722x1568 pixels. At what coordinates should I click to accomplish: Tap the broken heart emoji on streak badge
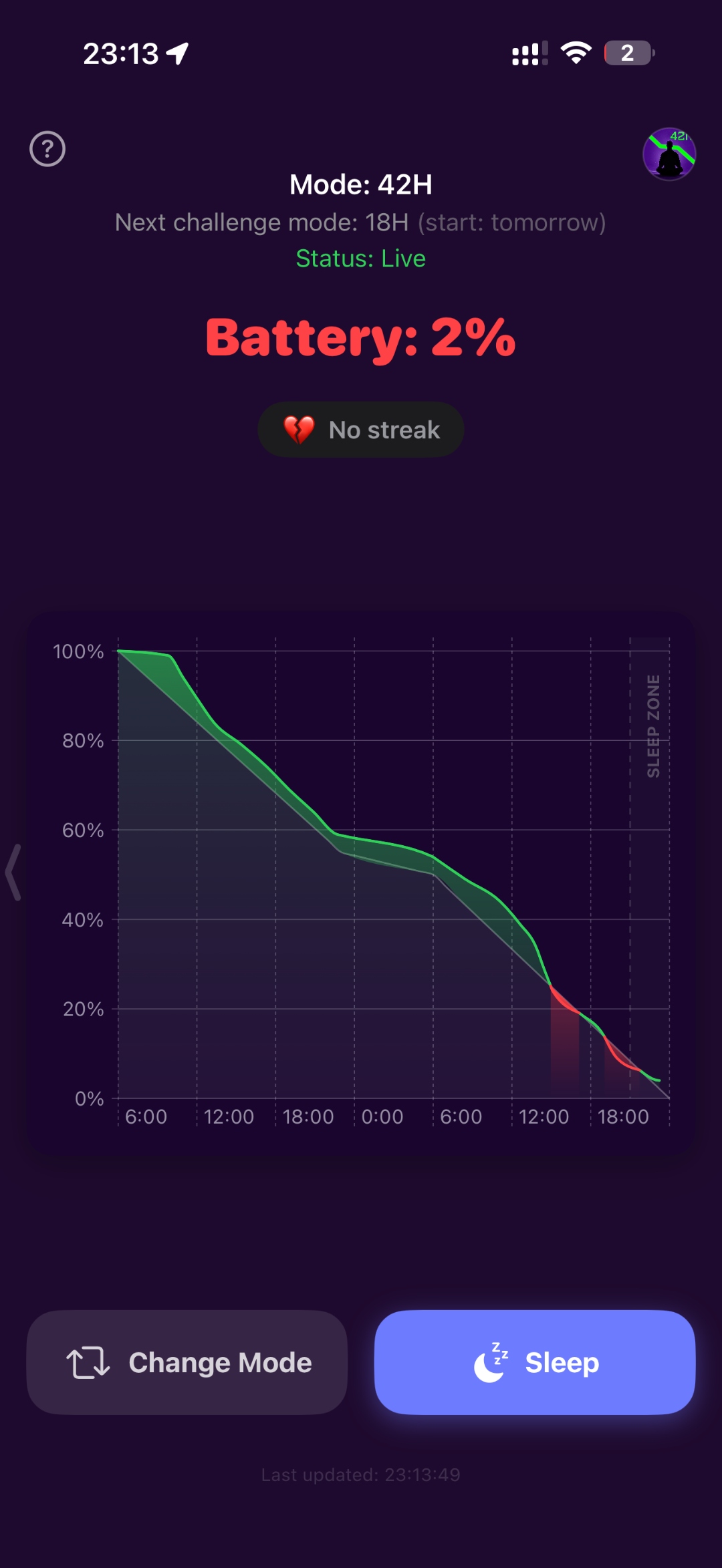pyautogui.click(x=298, y=430)
